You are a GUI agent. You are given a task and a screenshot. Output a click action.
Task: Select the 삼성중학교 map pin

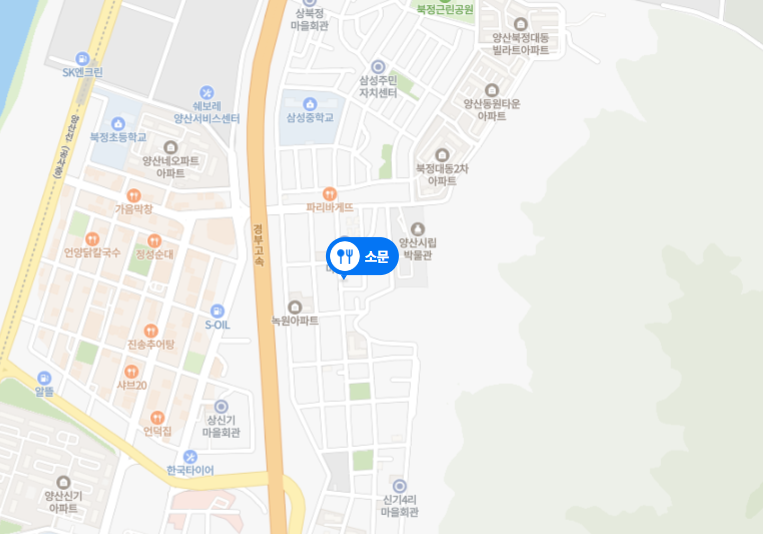coord(310,103)
